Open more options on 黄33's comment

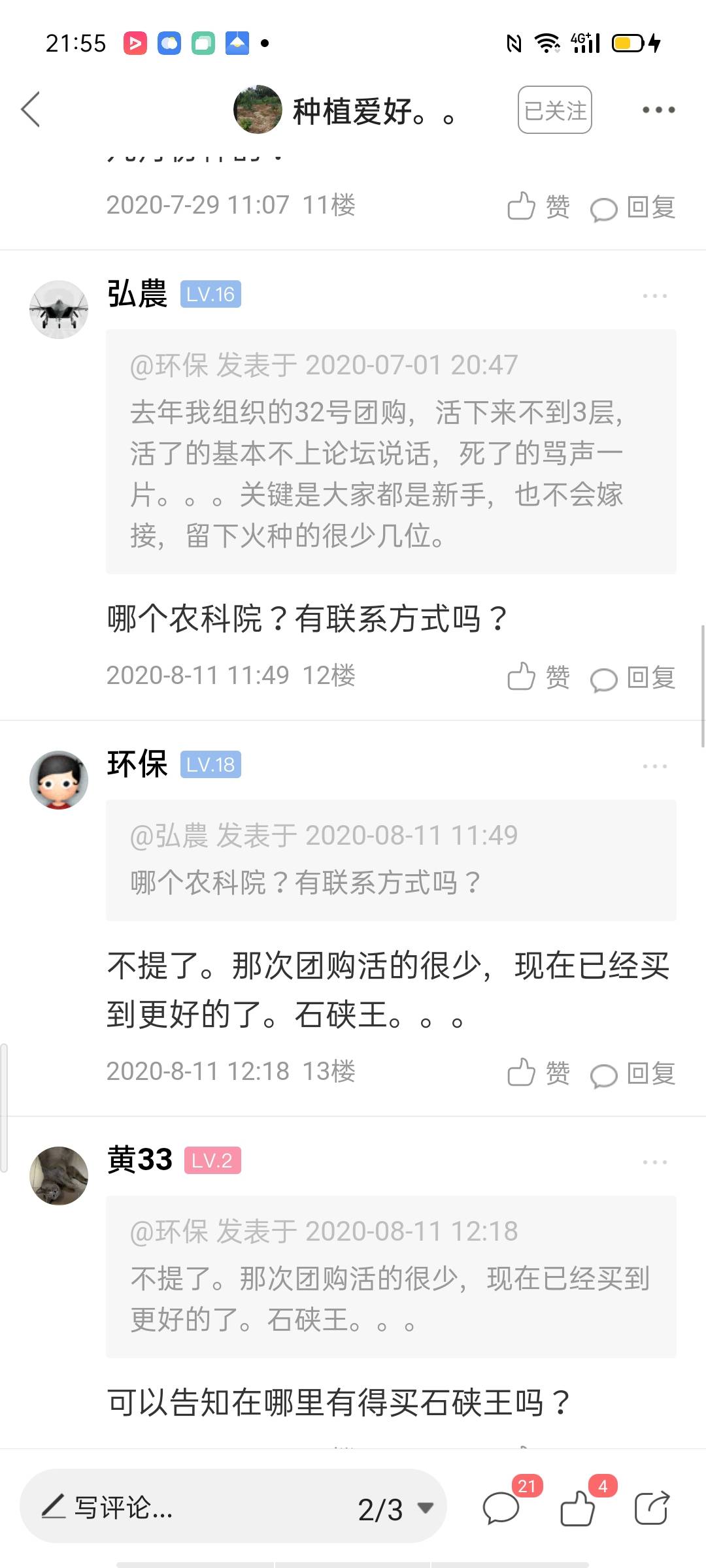(654, 1162)
